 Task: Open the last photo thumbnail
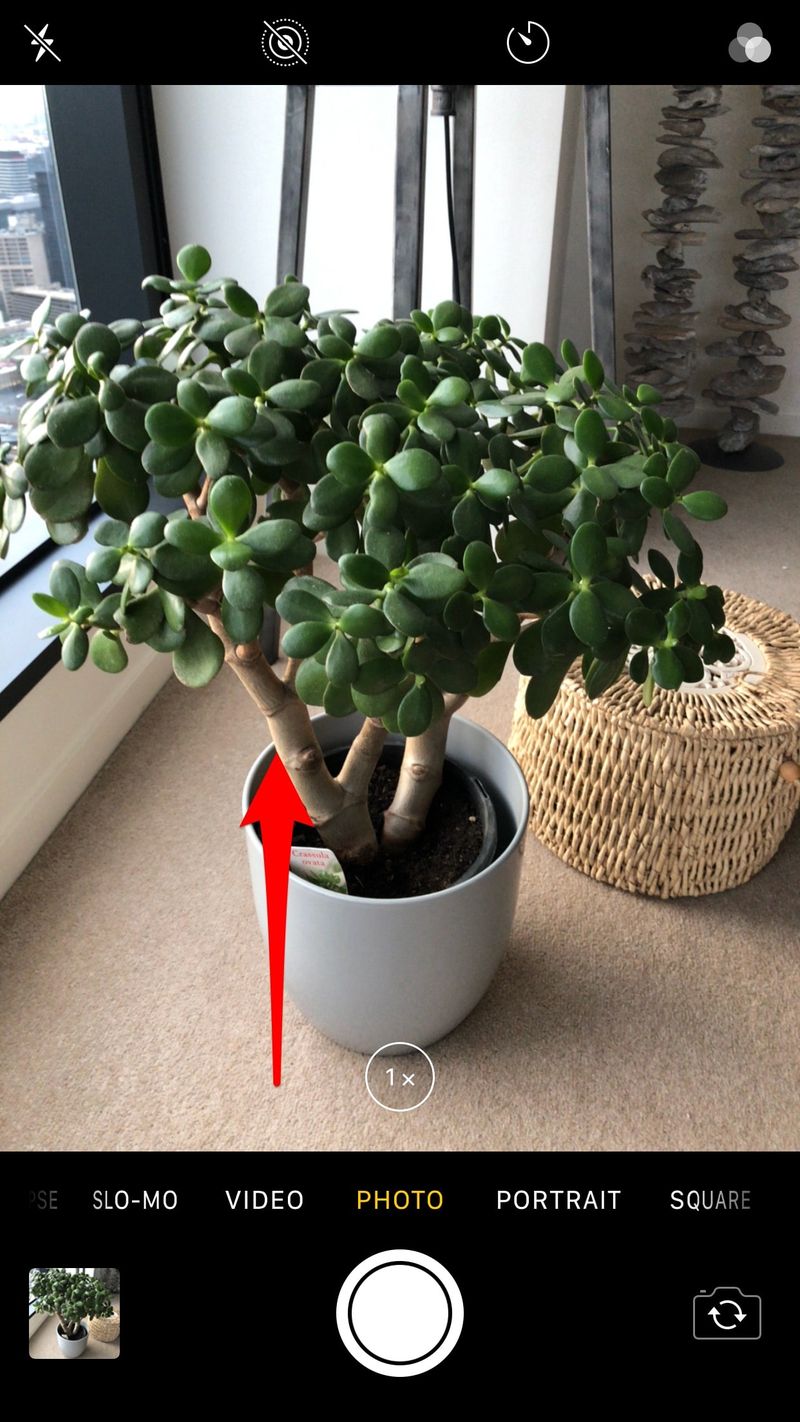pyautogui.click(x=74, y=1313)
